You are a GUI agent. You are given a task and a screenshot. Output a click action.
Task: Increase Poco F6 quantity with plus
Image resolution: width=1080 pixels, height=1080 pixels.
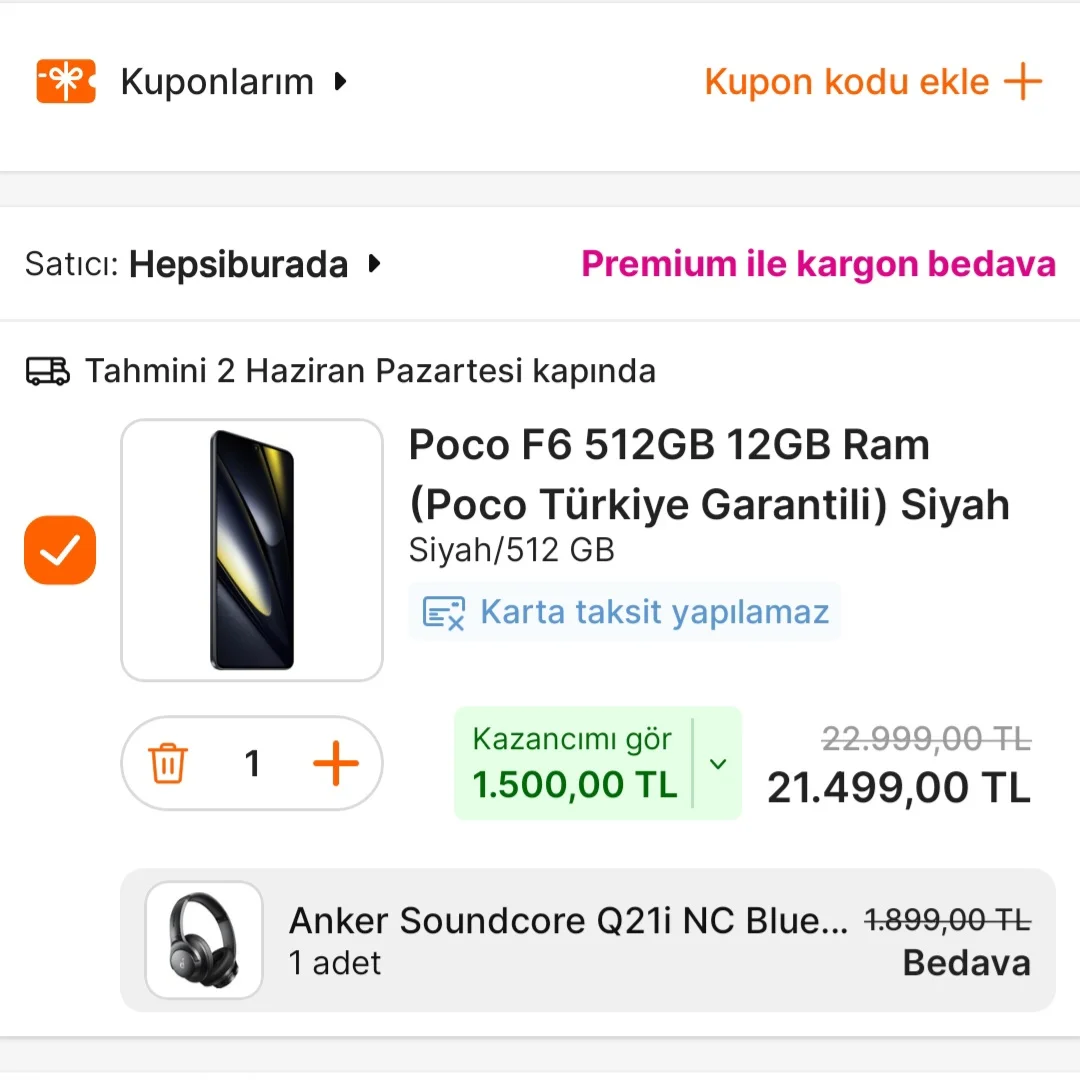(335, 765)
